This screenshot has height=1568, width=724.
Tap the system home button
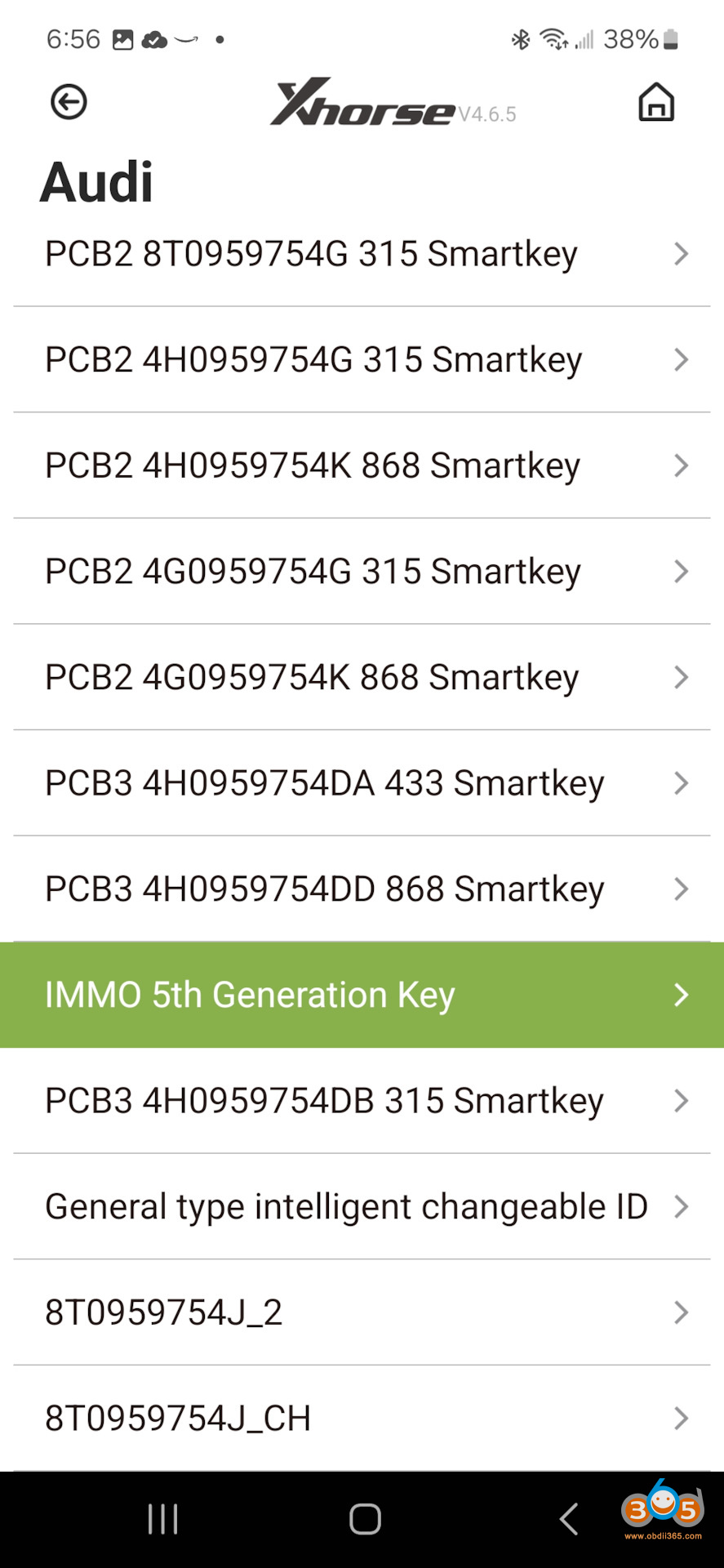click(x=365, y=1519)
